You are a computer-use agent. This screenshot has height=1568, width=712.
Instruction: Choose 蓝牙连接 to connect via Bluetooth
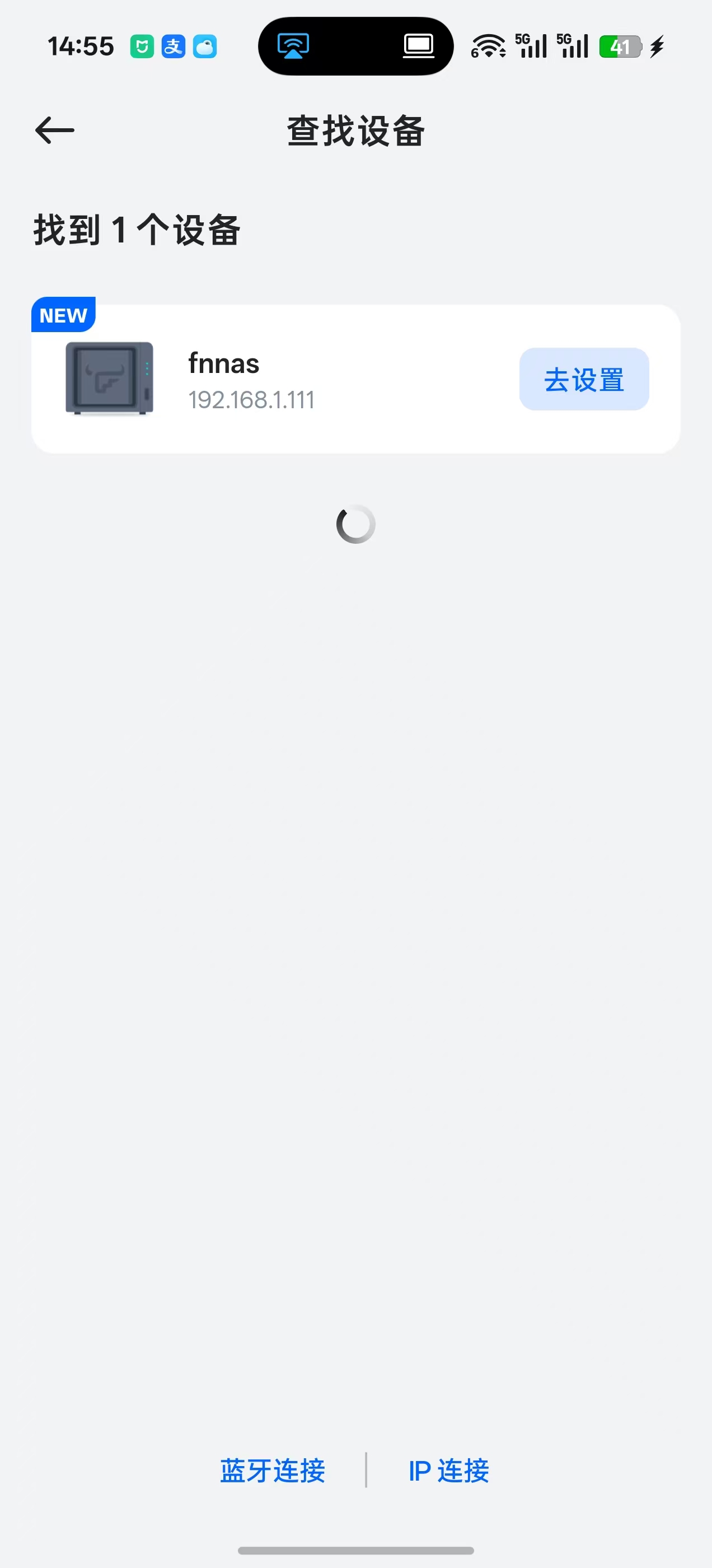[273, 1471]
